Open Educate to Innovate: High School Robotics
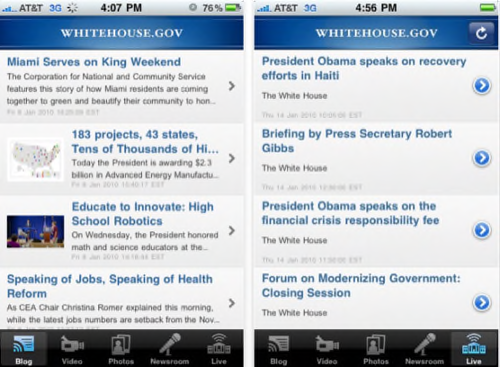 [x=122, y=231]
